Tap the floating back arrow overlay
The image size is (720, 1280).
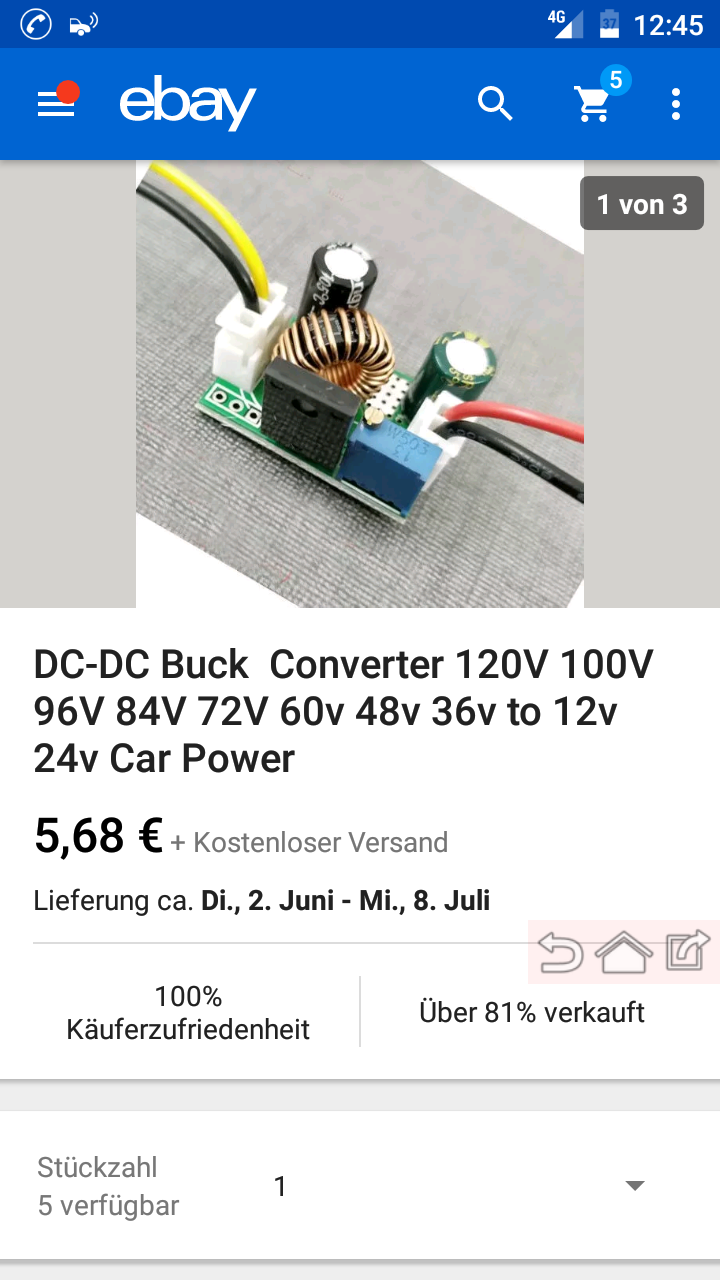click(x=561, y=952)
